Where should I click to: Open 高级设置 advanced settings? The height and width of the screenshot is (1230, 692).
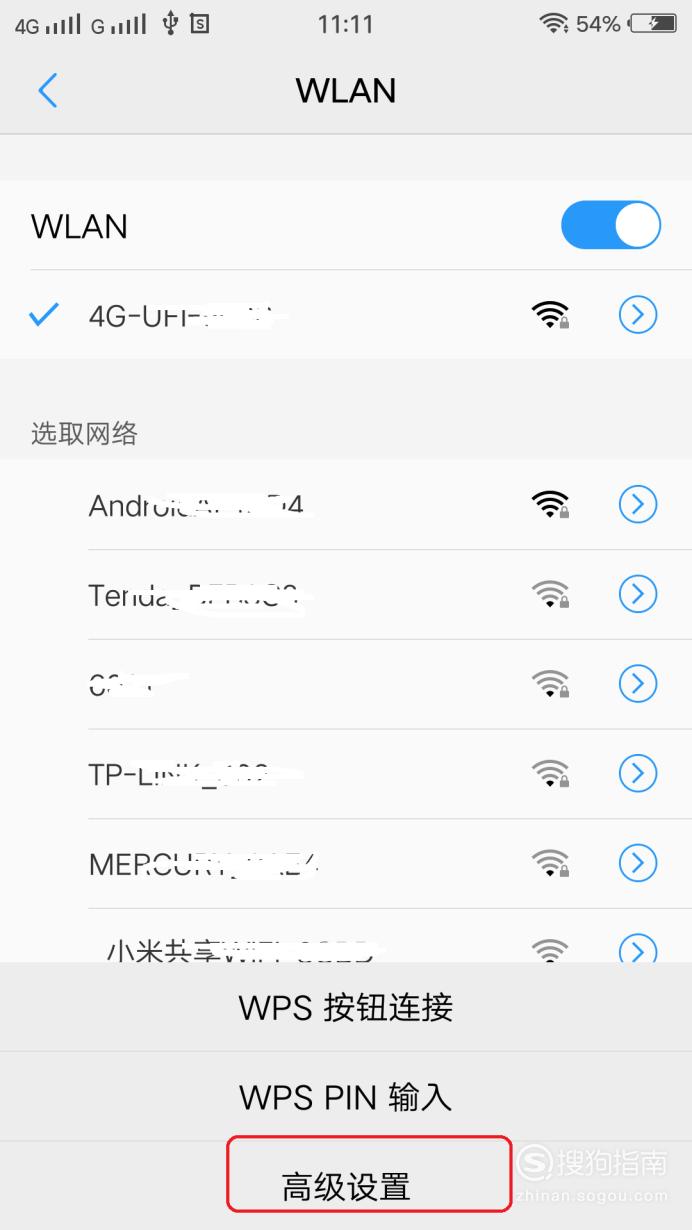pos(346,1187)
